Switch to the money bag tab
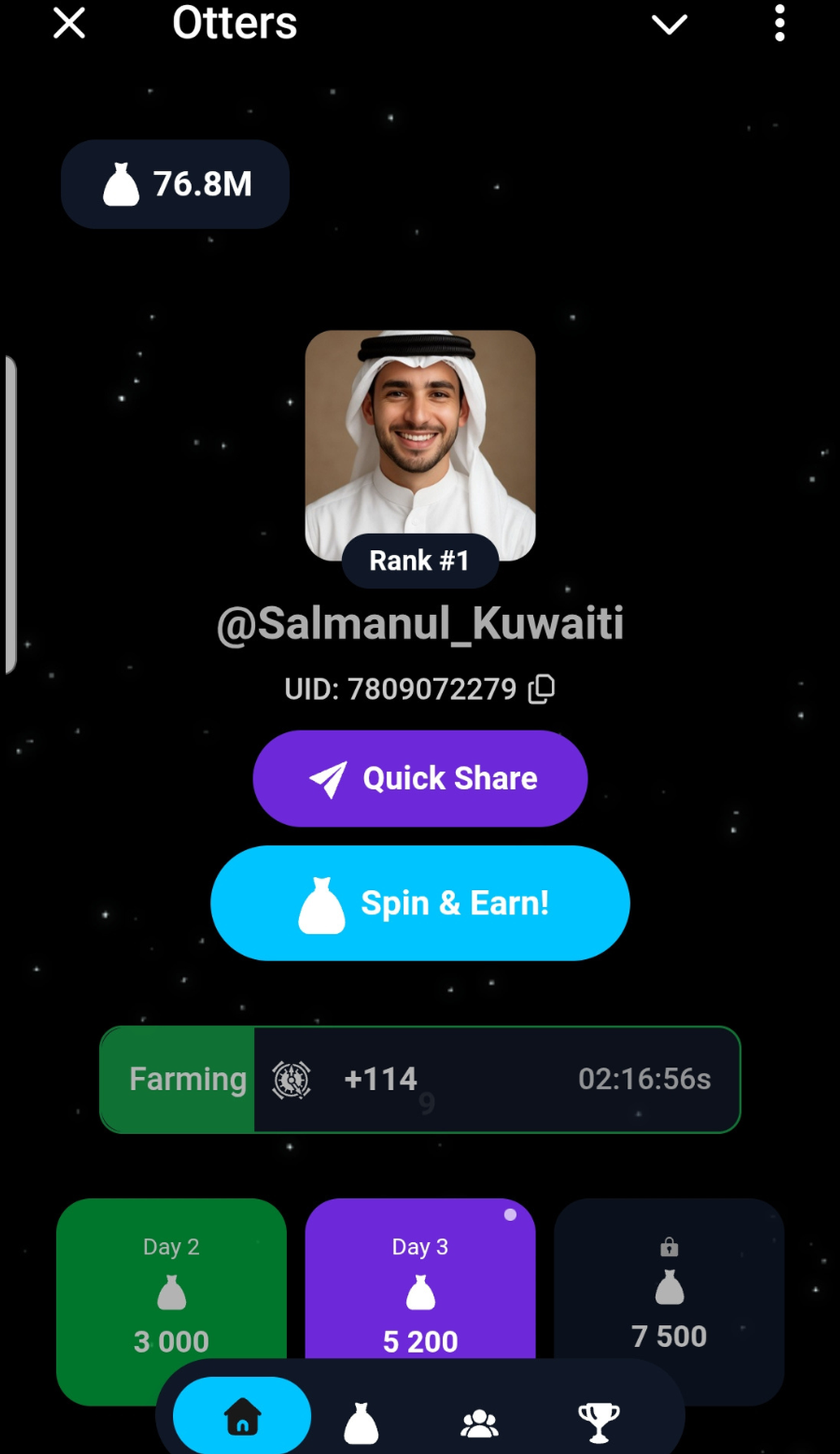 point(362,1422)
